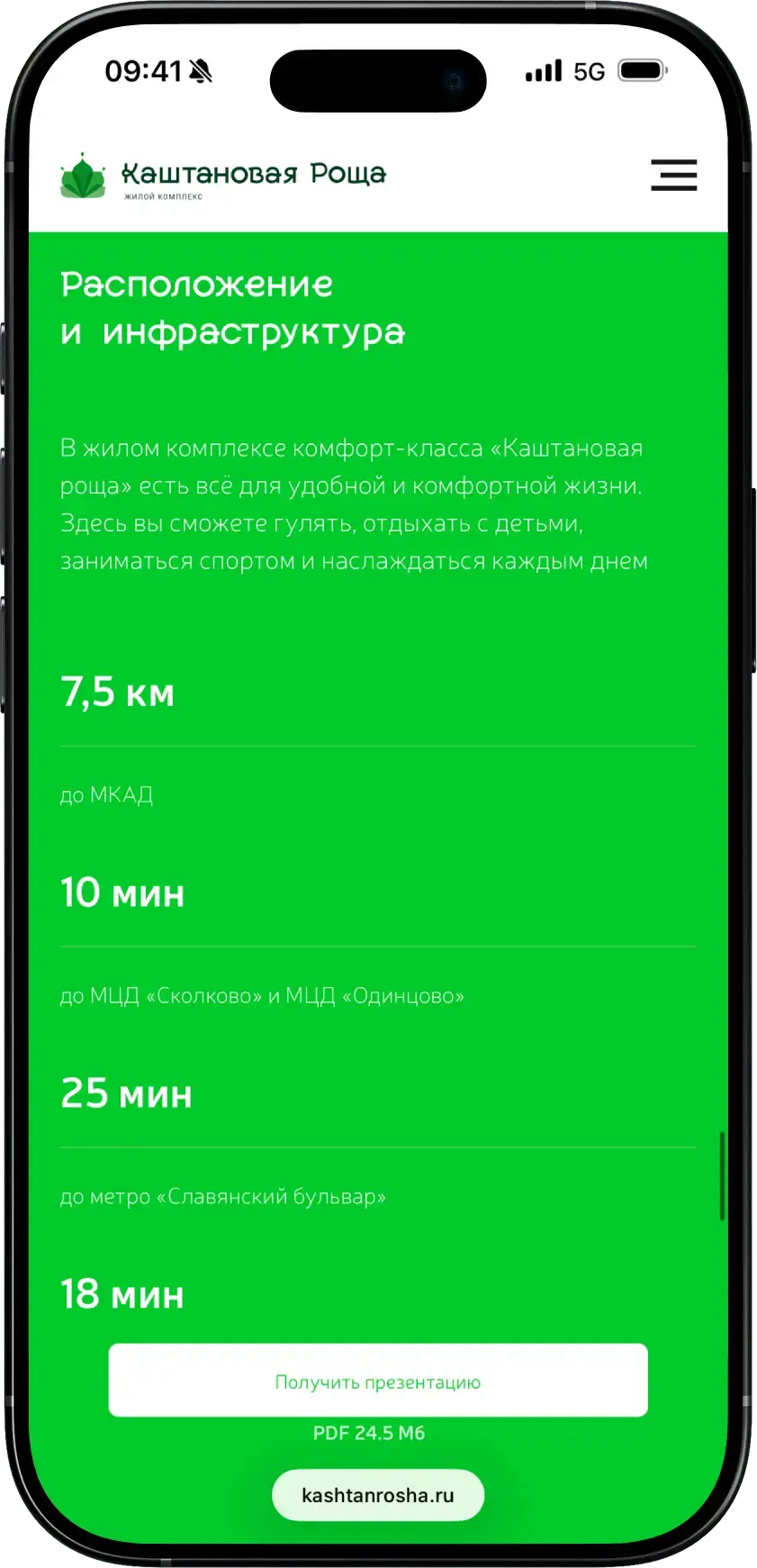Screen dimensions: 757x1568
Task: Tap the kashtanrosha.ru address bar
Action: click(x=378, y=1496)
